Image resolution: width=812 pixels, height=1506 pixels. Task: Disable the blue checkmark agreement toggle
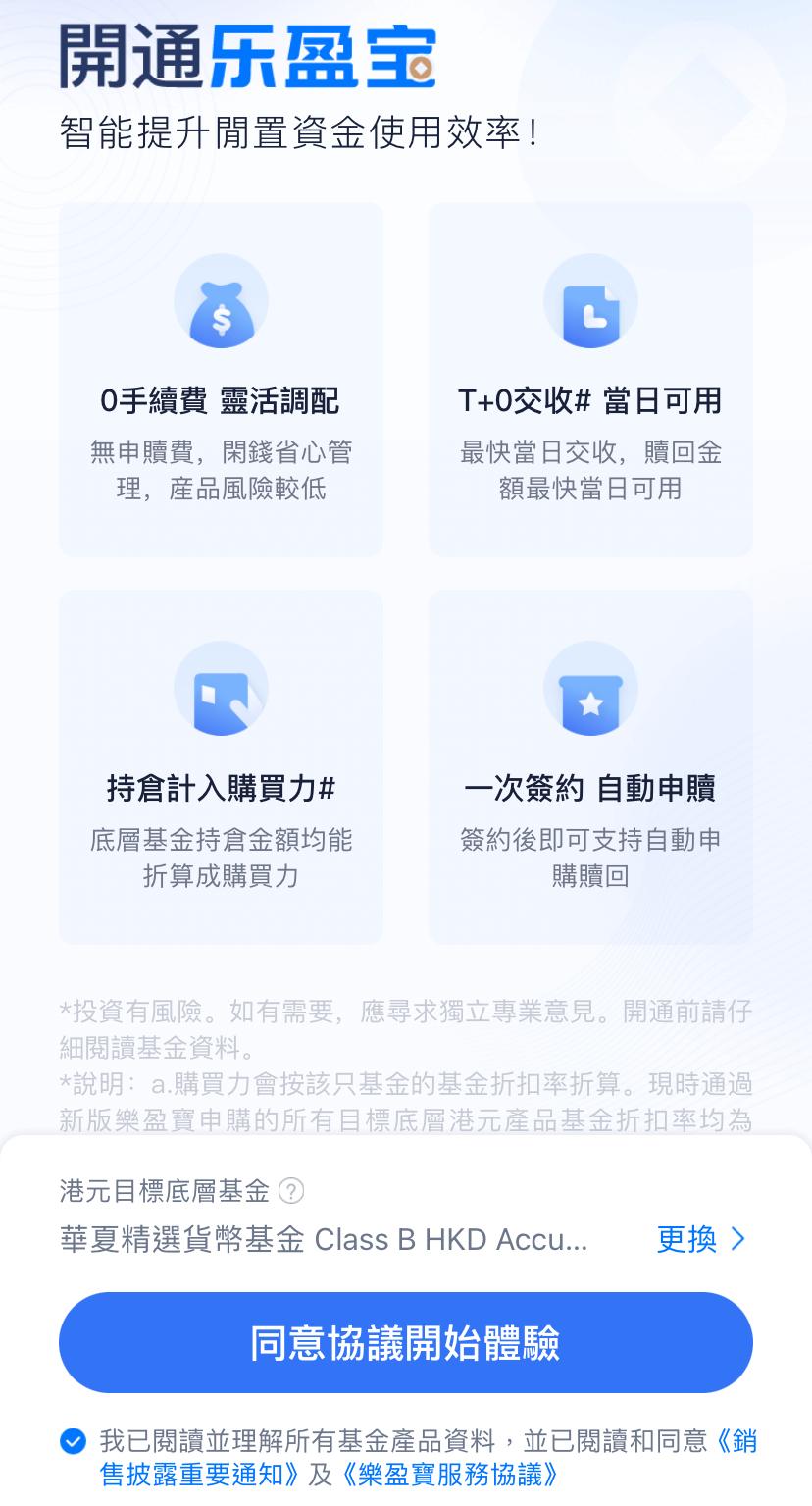[x=70, y=1441]
